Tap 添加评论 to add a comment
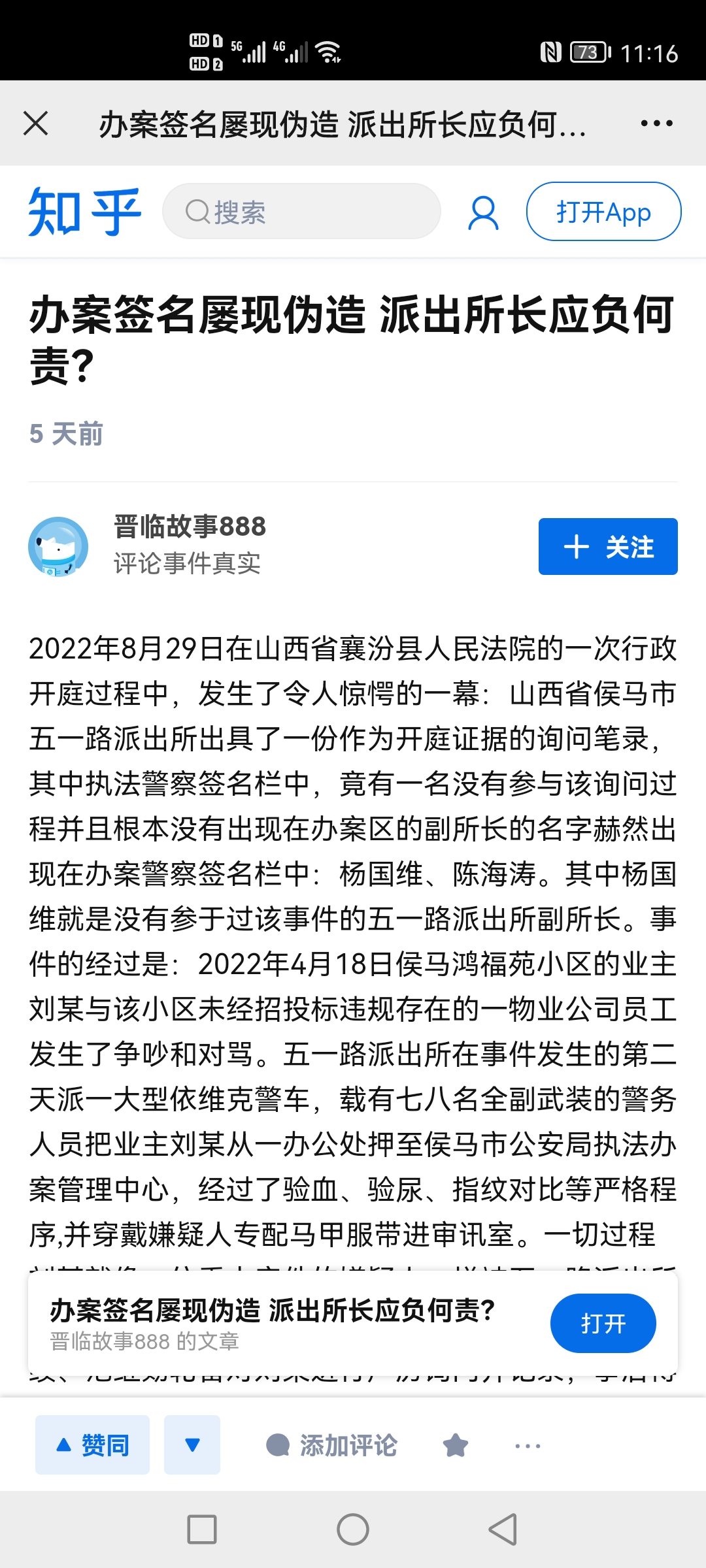Image resolution: width=706 pixels, height=1568 pixels. click(x=332, y=1445)
